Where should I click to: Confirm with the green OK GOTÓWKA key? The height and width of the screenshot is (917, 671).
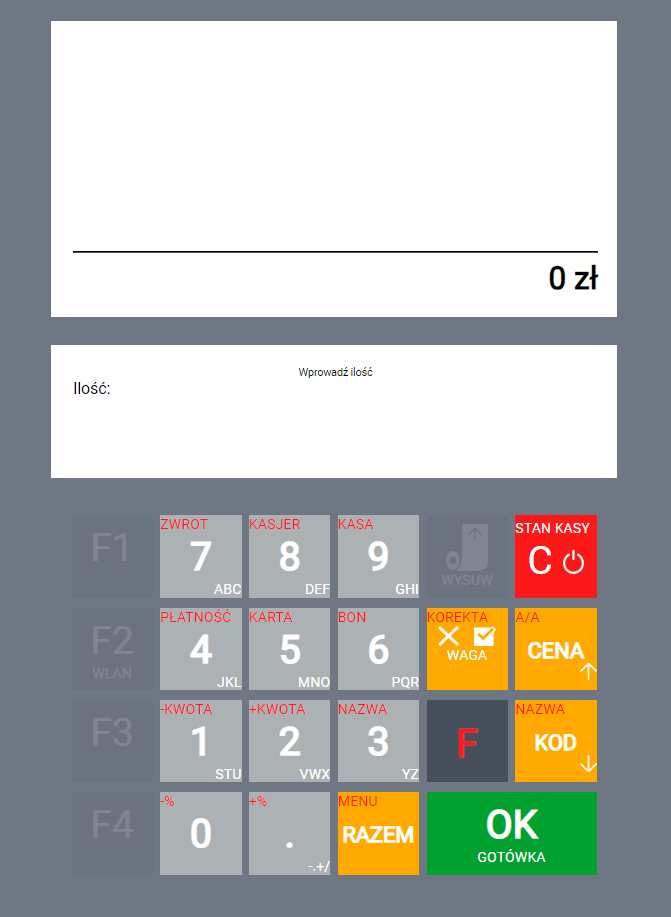(511, 833)
